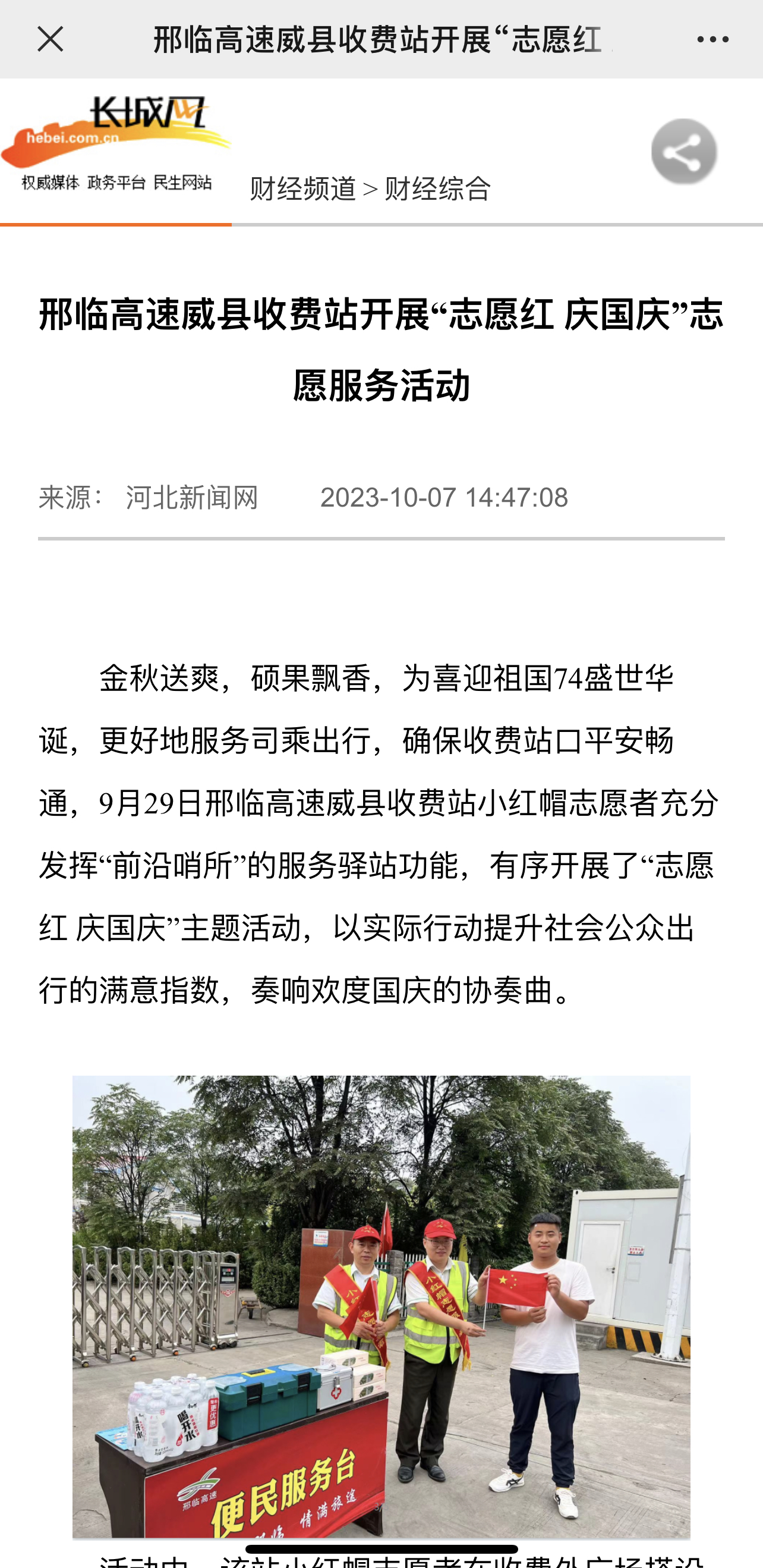The image size is (763, 1568).
Task: Close the article webview
Action: [51, 40]
